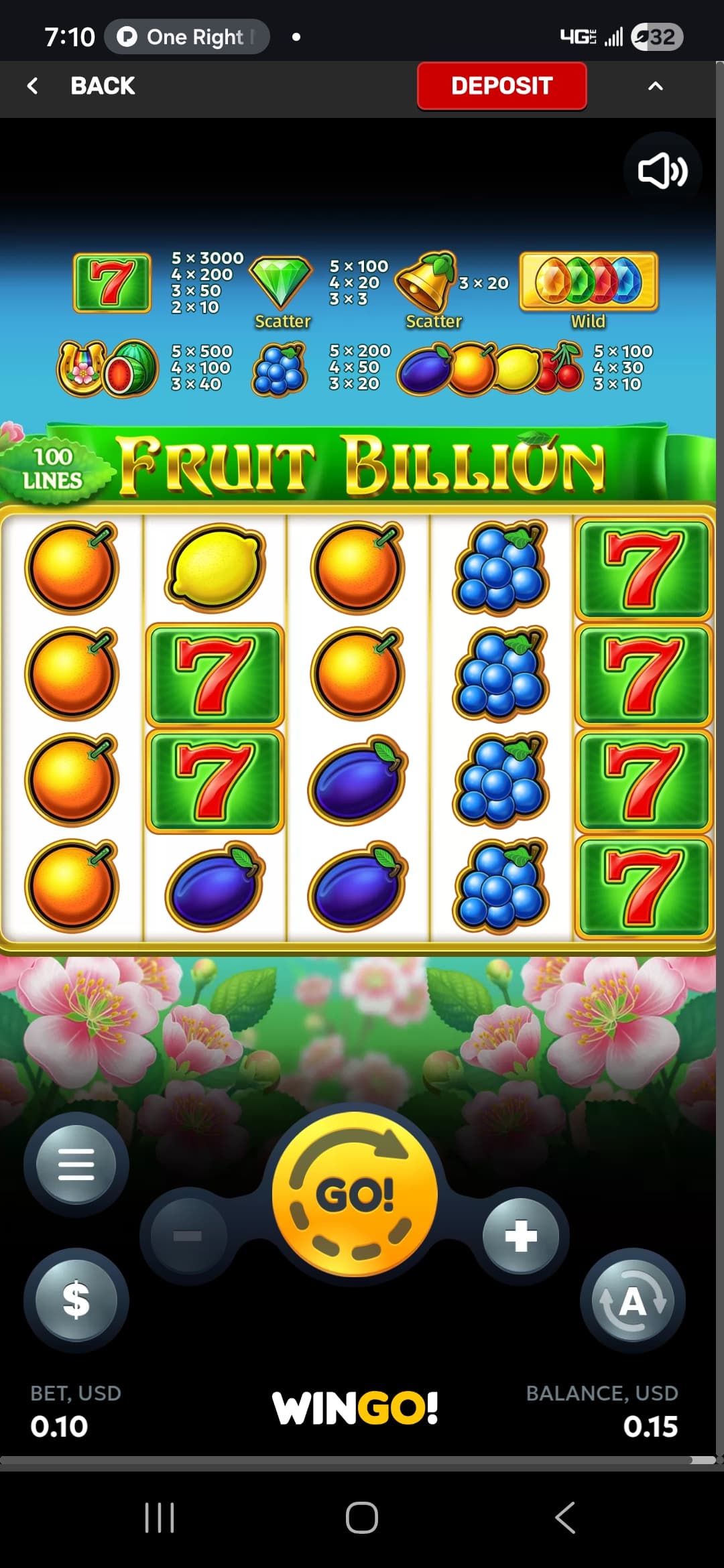This screenshot has width=724, height=1568.
Task: Tap the system home button
Action: pyautogui.click(x=362, y=1517)
